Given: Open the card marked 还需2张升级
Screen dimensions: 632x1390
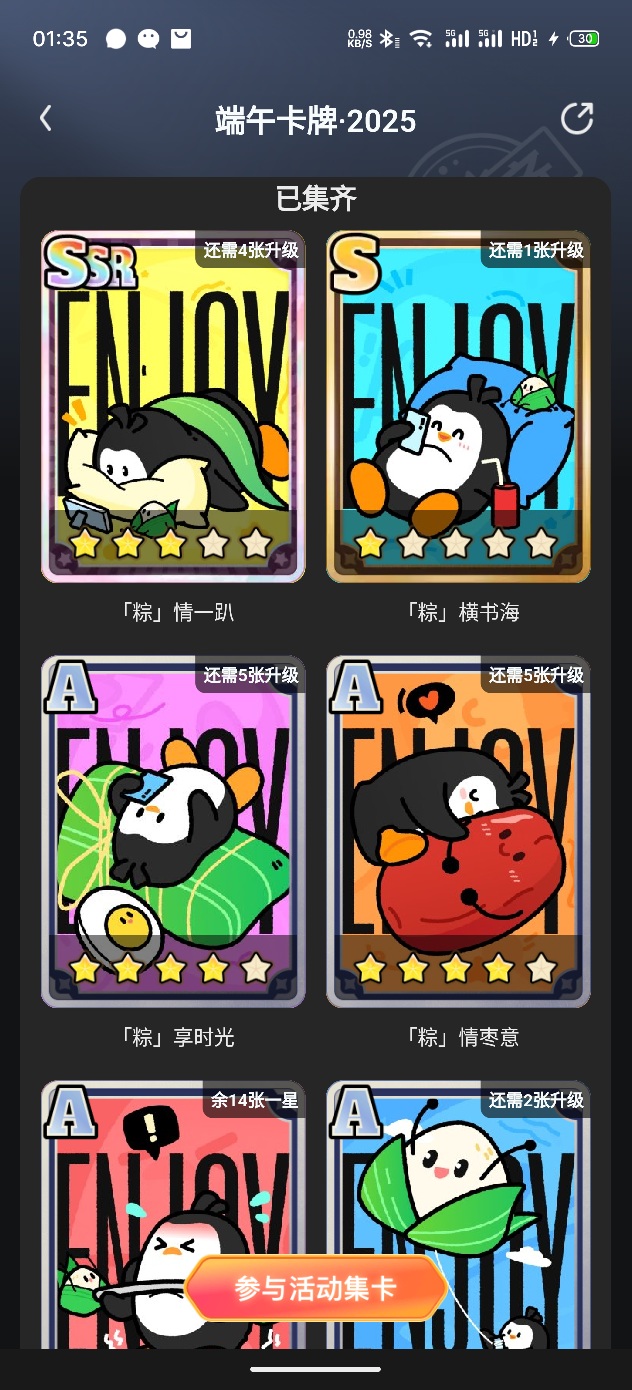Looking at the screenshot, I should [458, 1215].
